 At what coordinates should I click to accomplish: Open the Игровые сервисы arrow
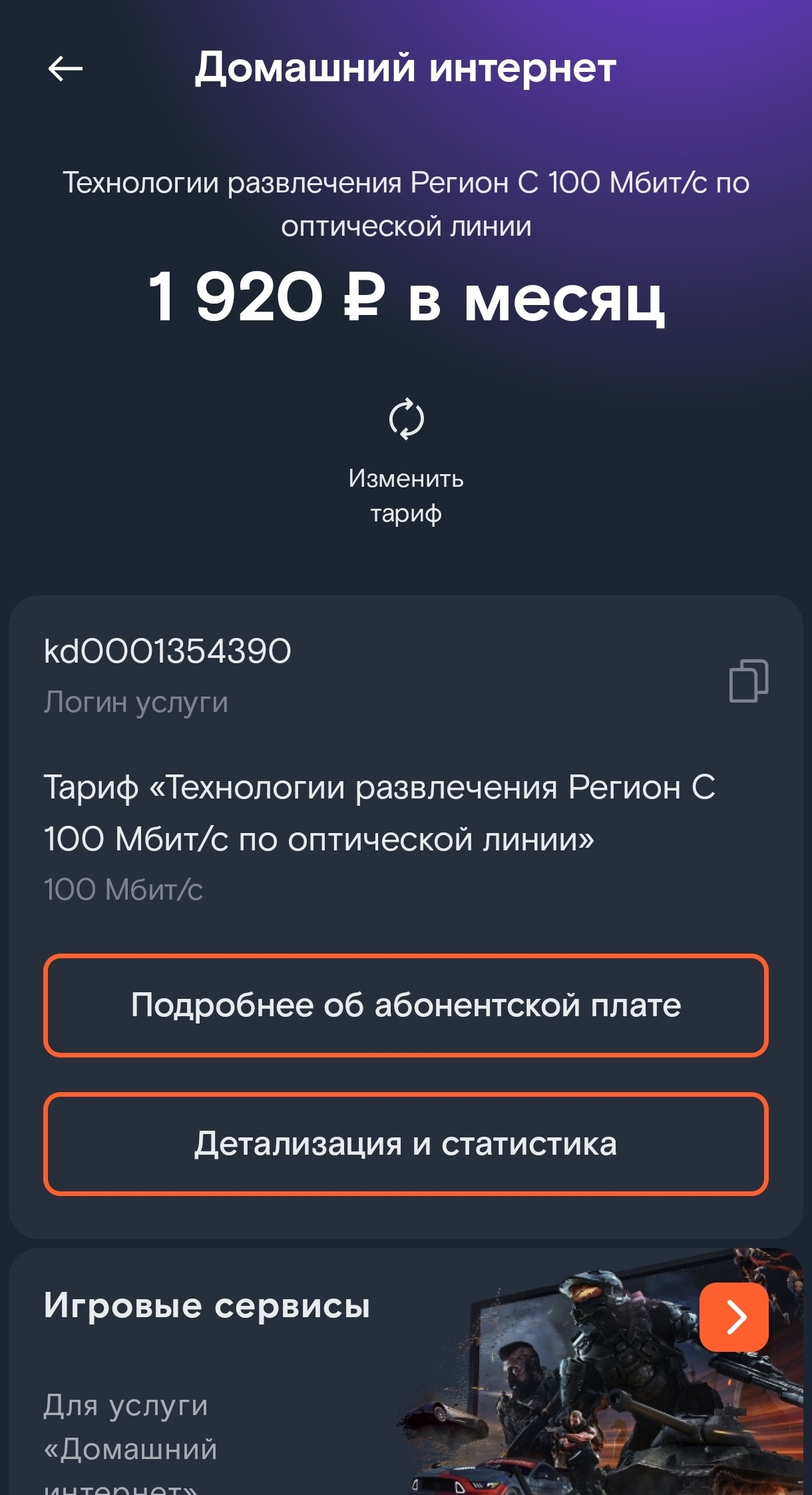pos(733,1317)
